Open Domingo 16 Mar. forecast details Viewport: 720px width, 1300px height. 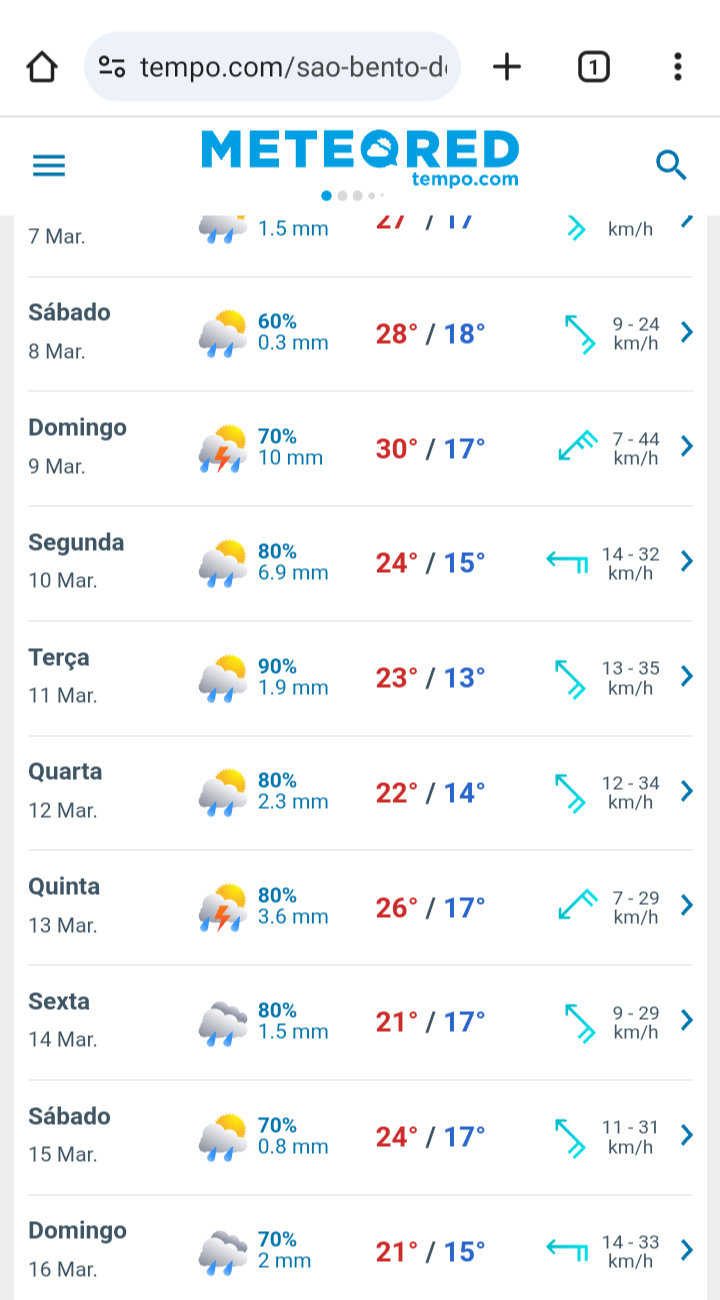pyautogui.click(x=360, y=1248)
